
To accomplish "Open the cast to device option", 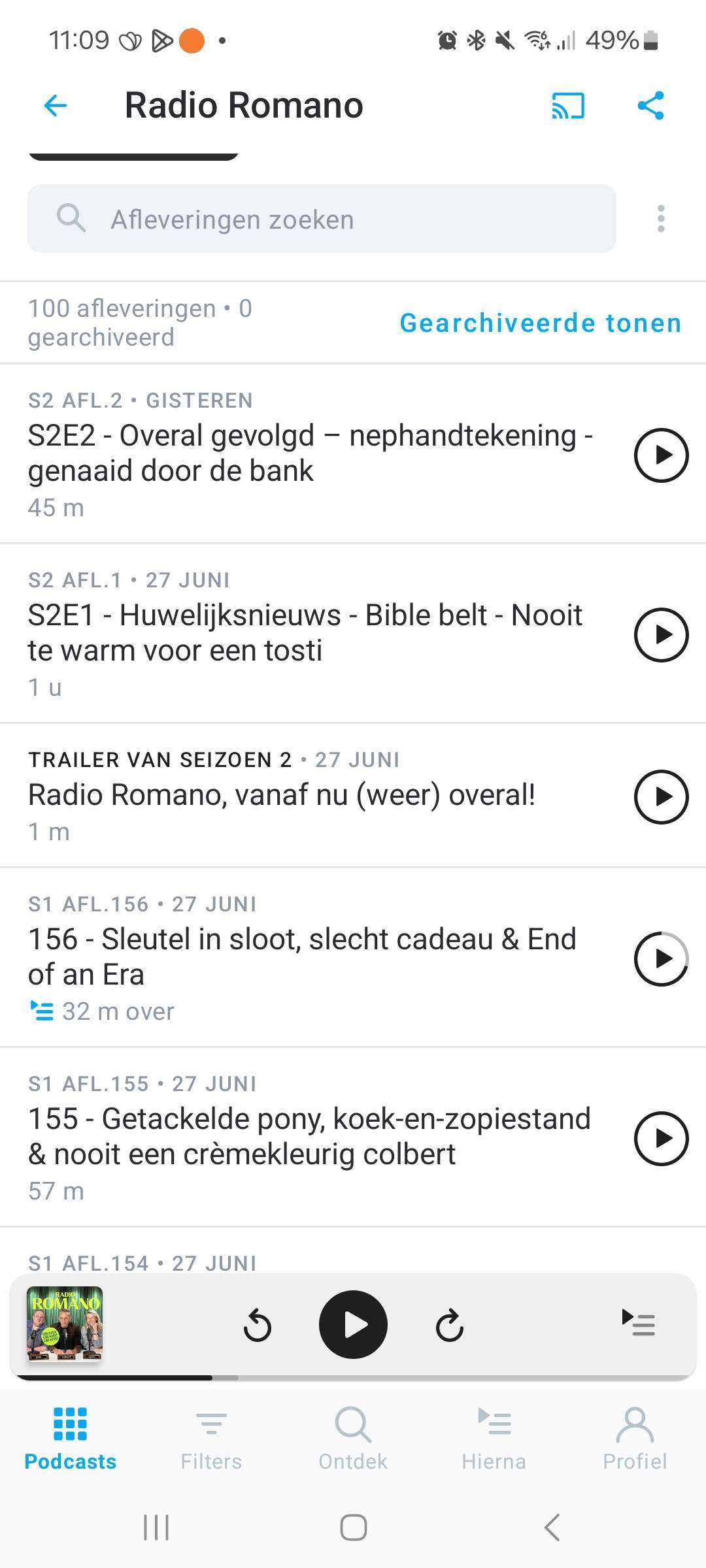I will [568, 105].
